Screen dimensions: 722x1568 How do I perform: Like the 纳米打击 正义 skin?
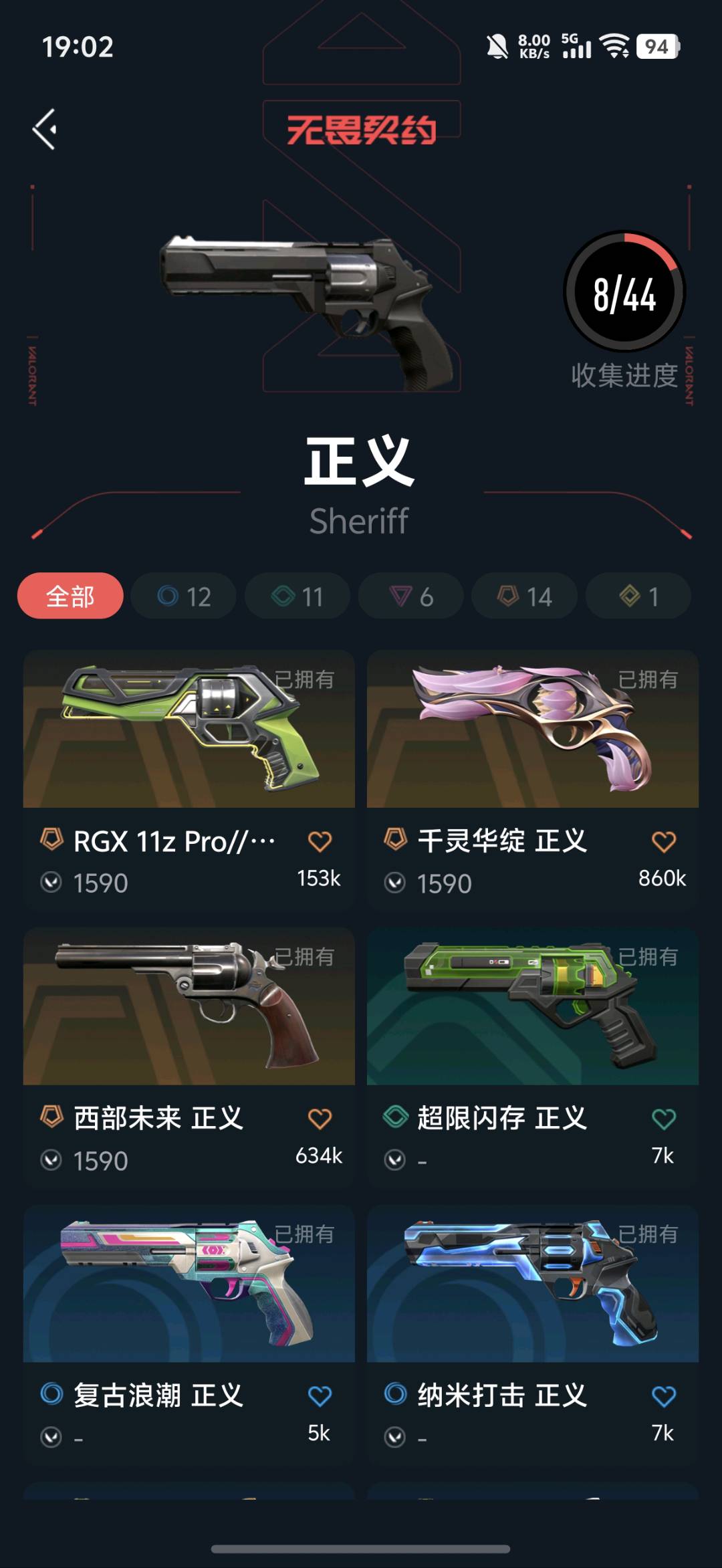(x=663, y=1396)
